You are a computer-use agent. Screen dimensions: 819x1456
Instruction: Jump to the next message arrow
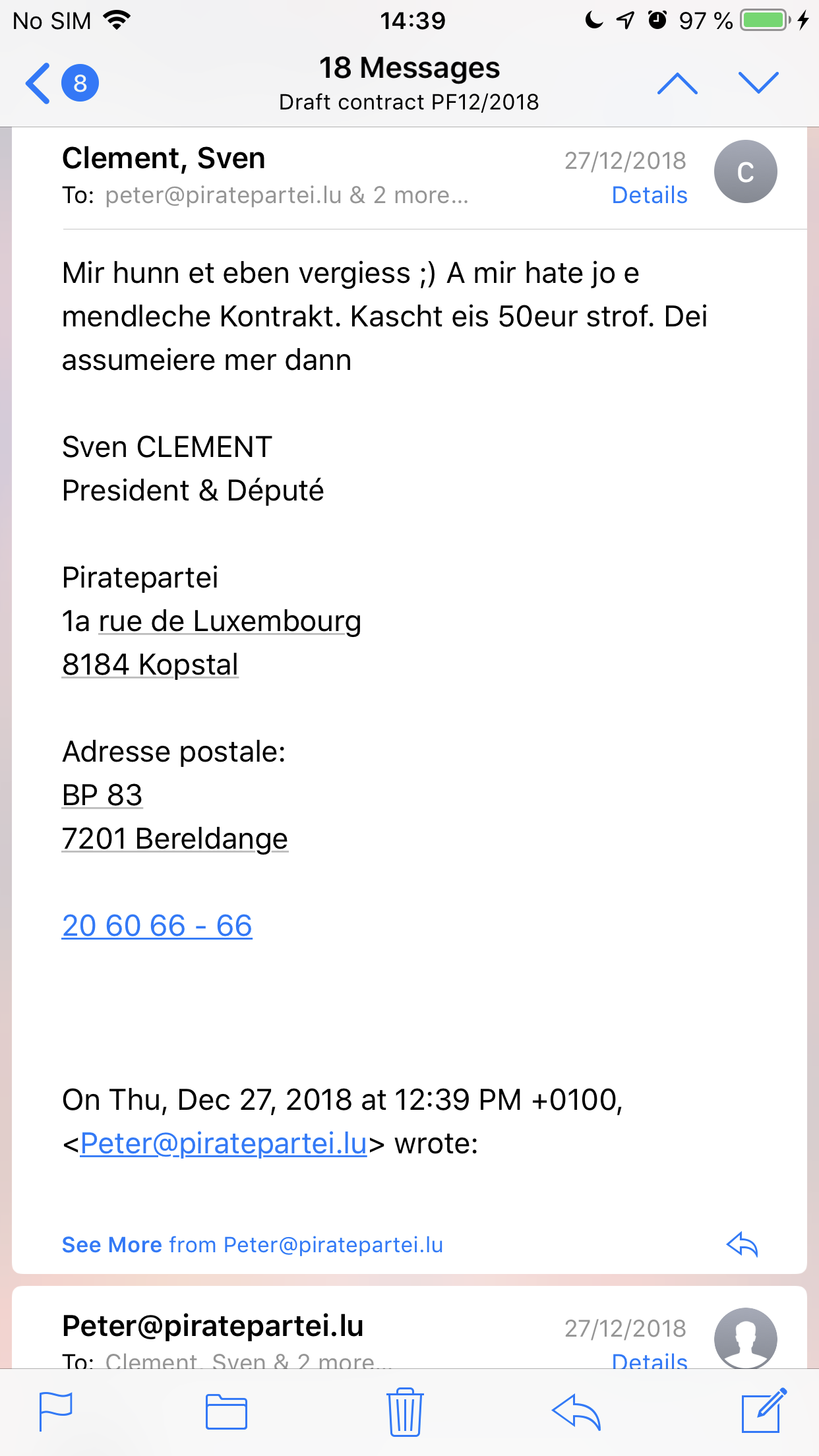click(x=758, y=84)
